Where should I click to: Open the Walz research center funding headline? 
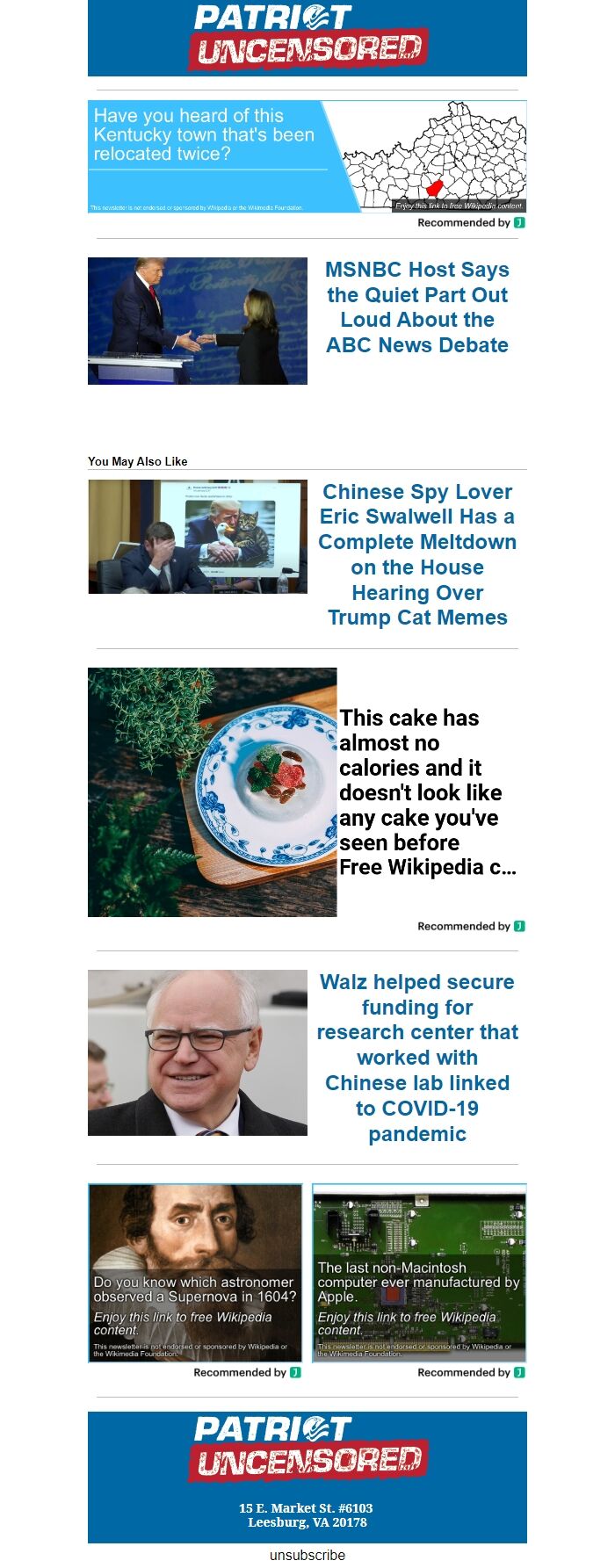pos(417,1058)
